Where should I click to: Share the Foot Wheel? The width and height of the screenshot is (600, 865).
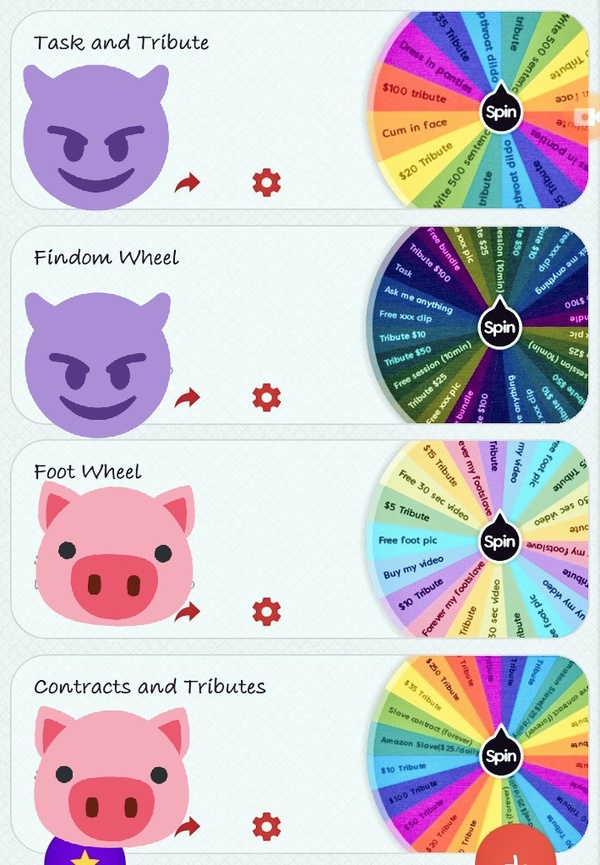tap(187, 611)
